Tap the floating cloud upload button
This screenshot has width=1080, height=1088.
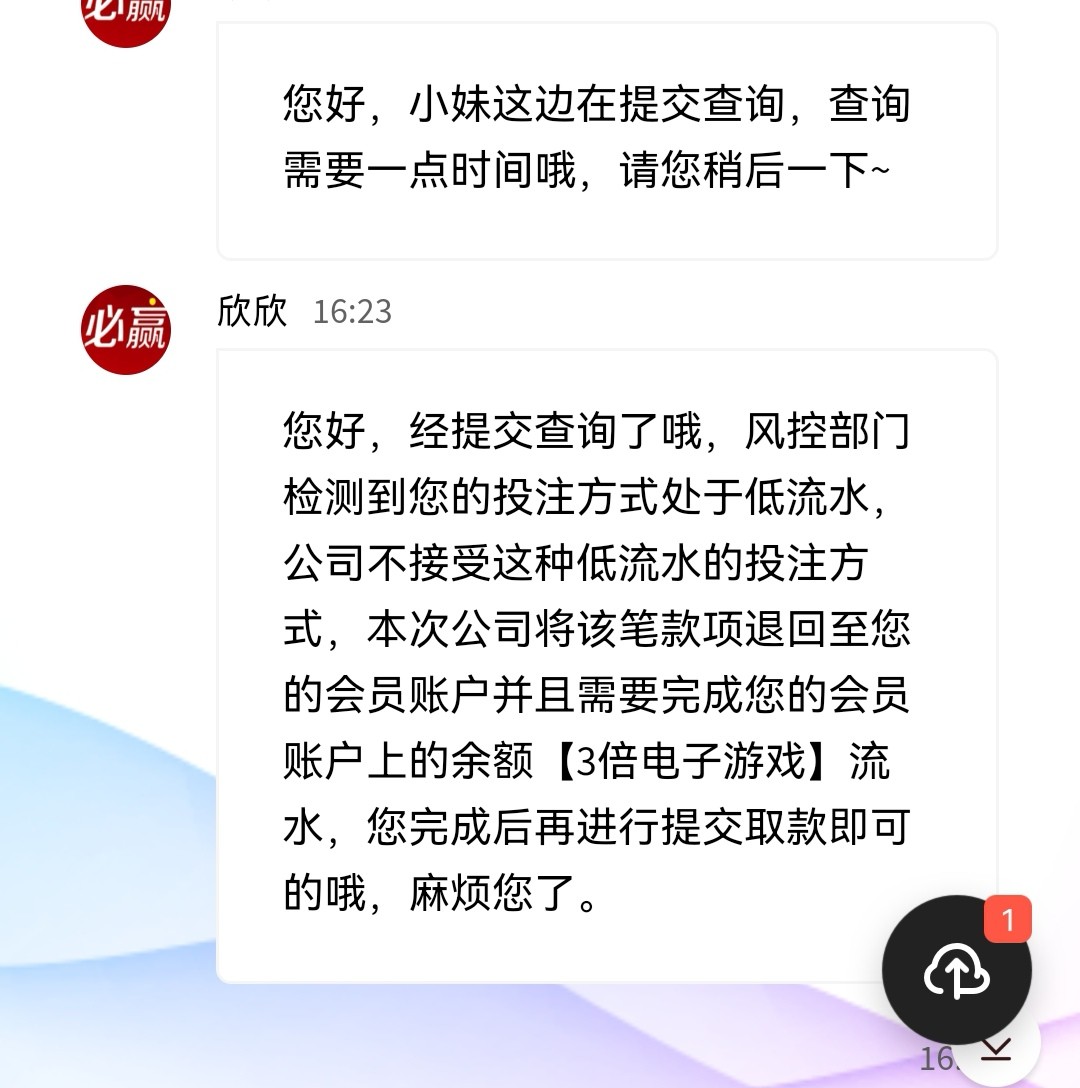[x=956, y=969]
